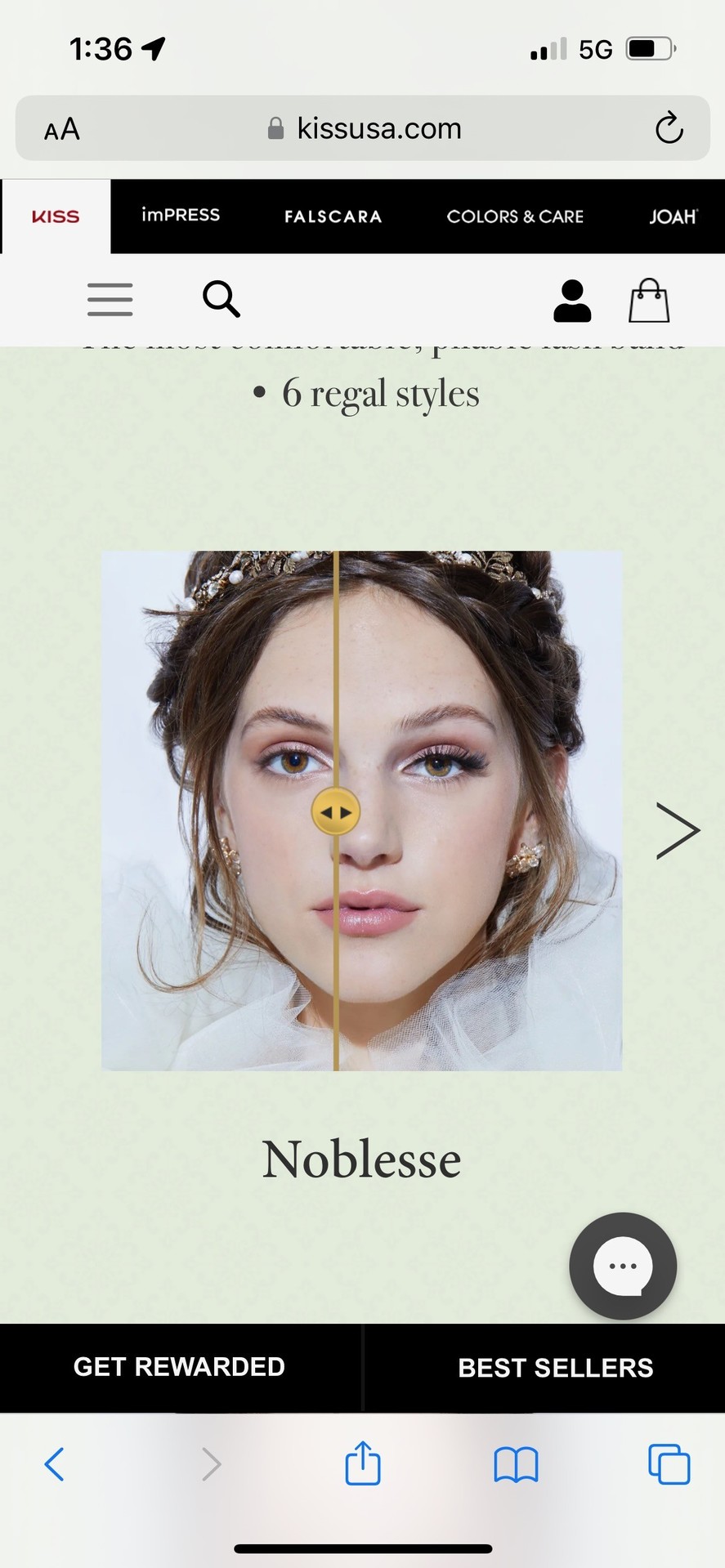Switch to the imPRESS brand tab
This screenshot has height=1568, width=725.
pyautogui.click(x=181, y=216)
